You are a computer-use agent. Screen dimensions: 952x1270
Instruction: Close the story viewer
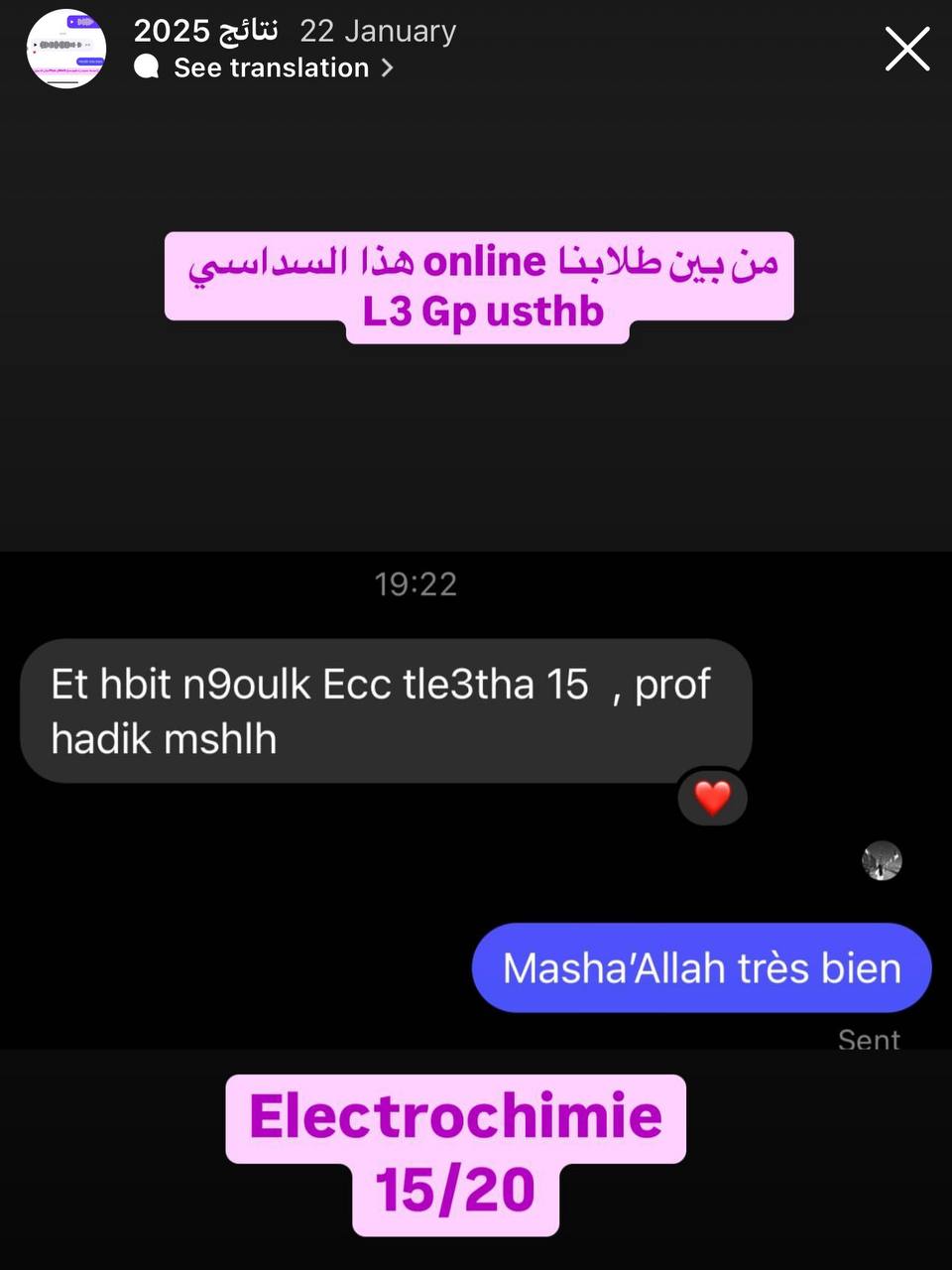[x=906, y=49]
